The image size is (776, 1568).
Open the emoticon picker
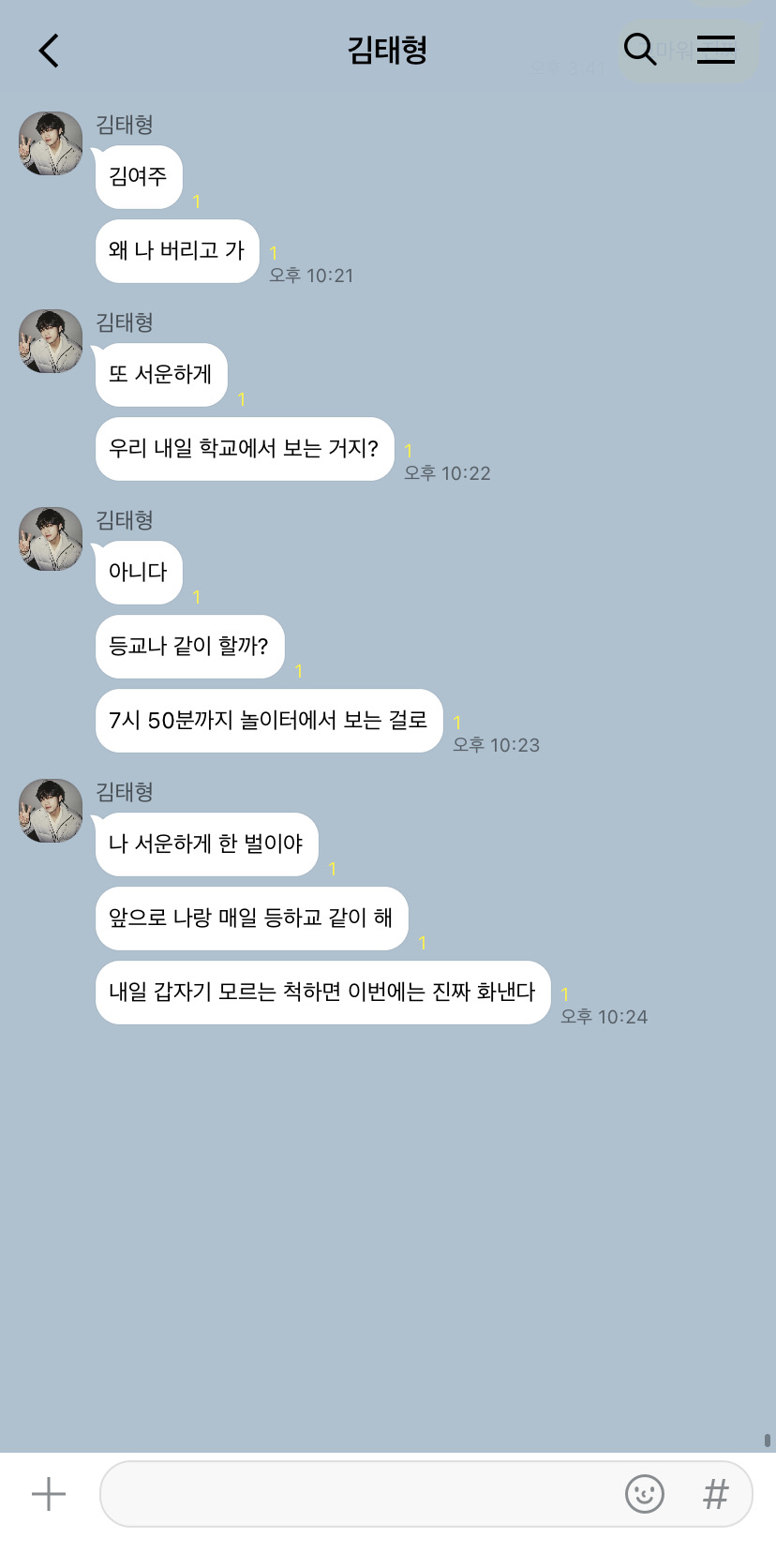645,1494
